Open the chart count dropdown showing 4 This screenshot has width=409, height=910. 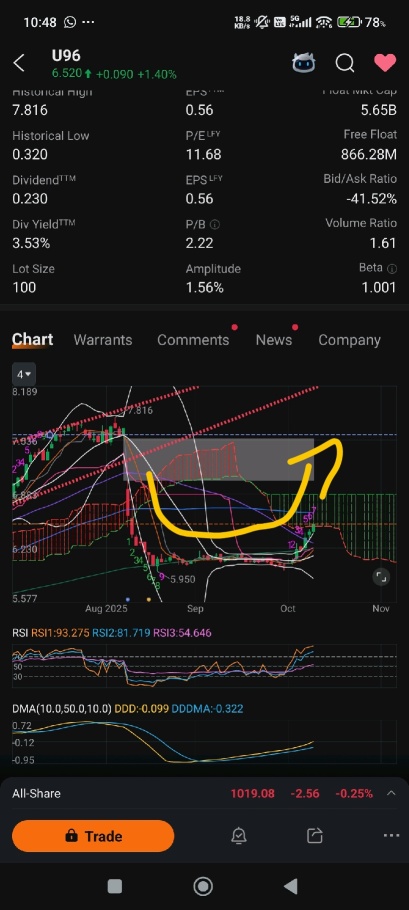point(24,375)
